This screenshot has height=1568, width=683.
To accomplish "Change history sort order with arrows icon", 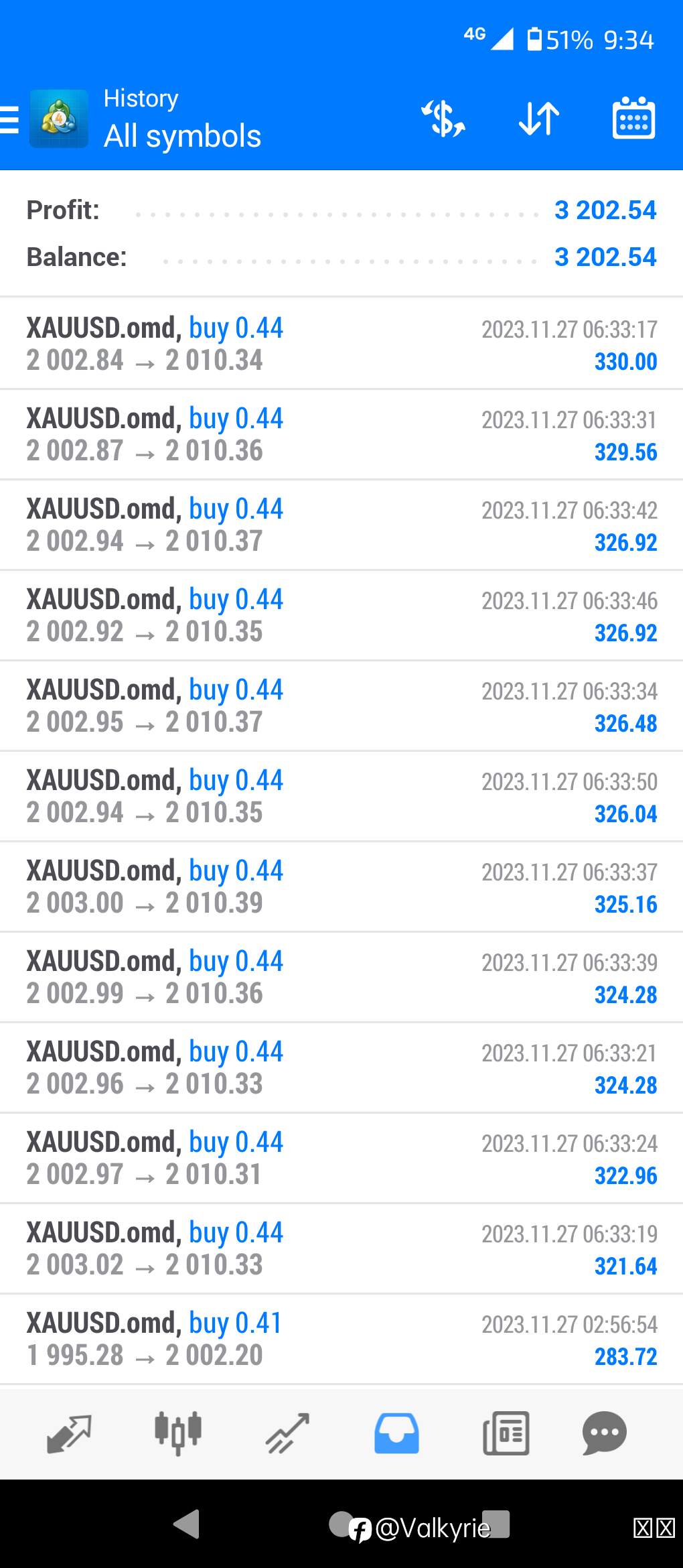I will pos(539,119).
